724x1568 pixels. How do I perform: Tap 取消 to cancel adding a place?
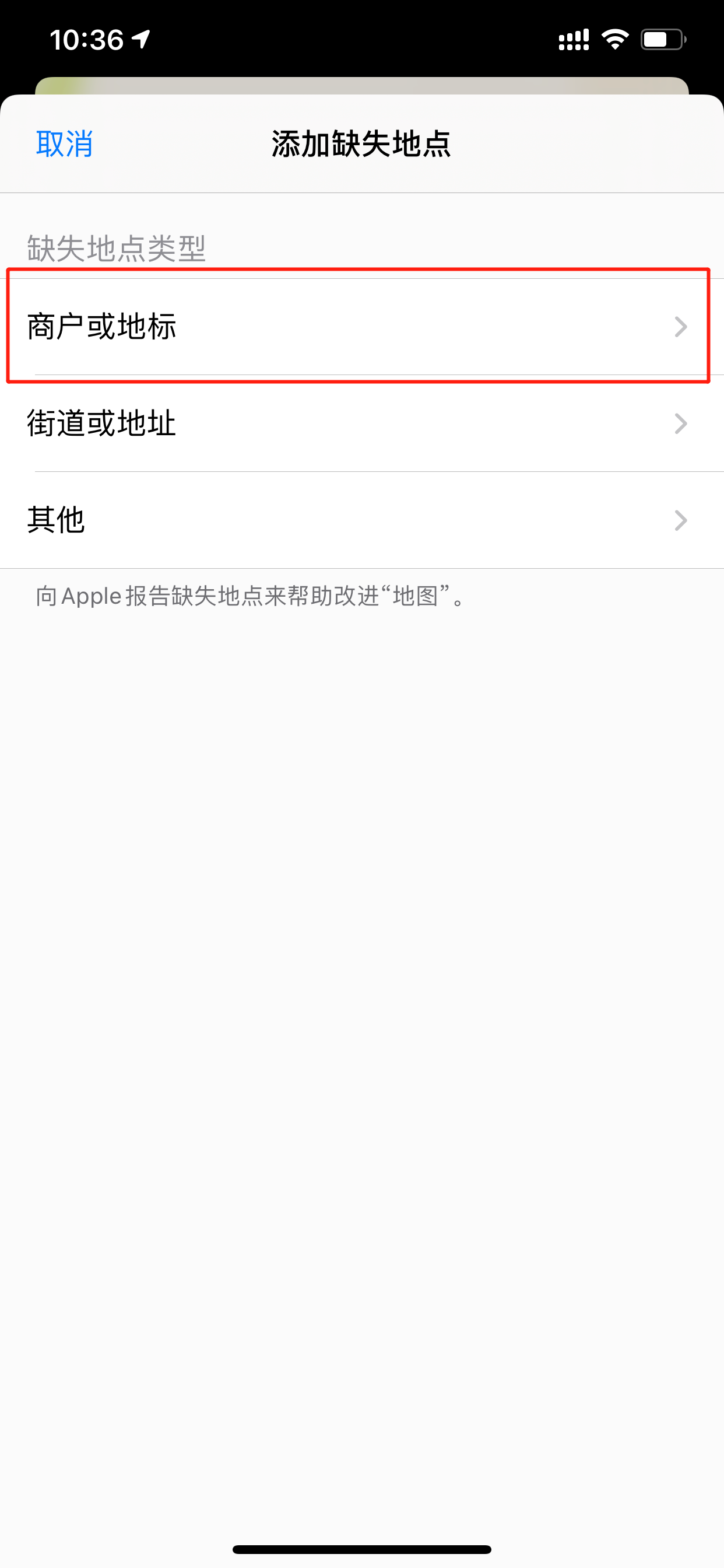[64, 144]
